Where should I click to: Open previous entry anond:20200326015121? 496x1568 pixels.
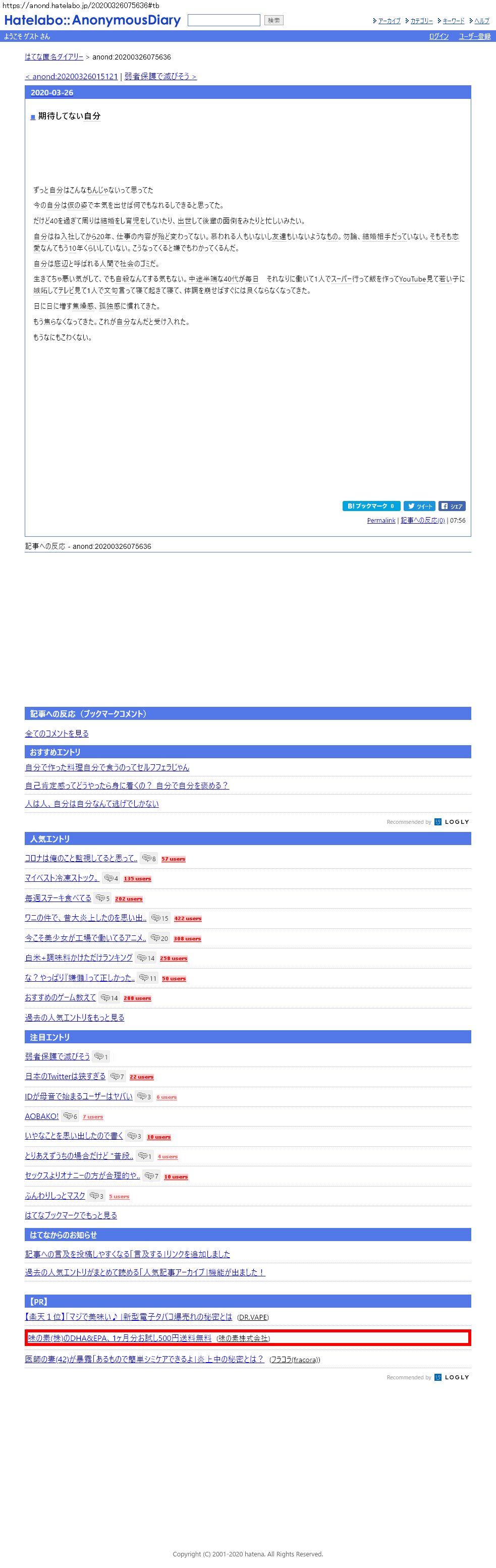(71, 77)
